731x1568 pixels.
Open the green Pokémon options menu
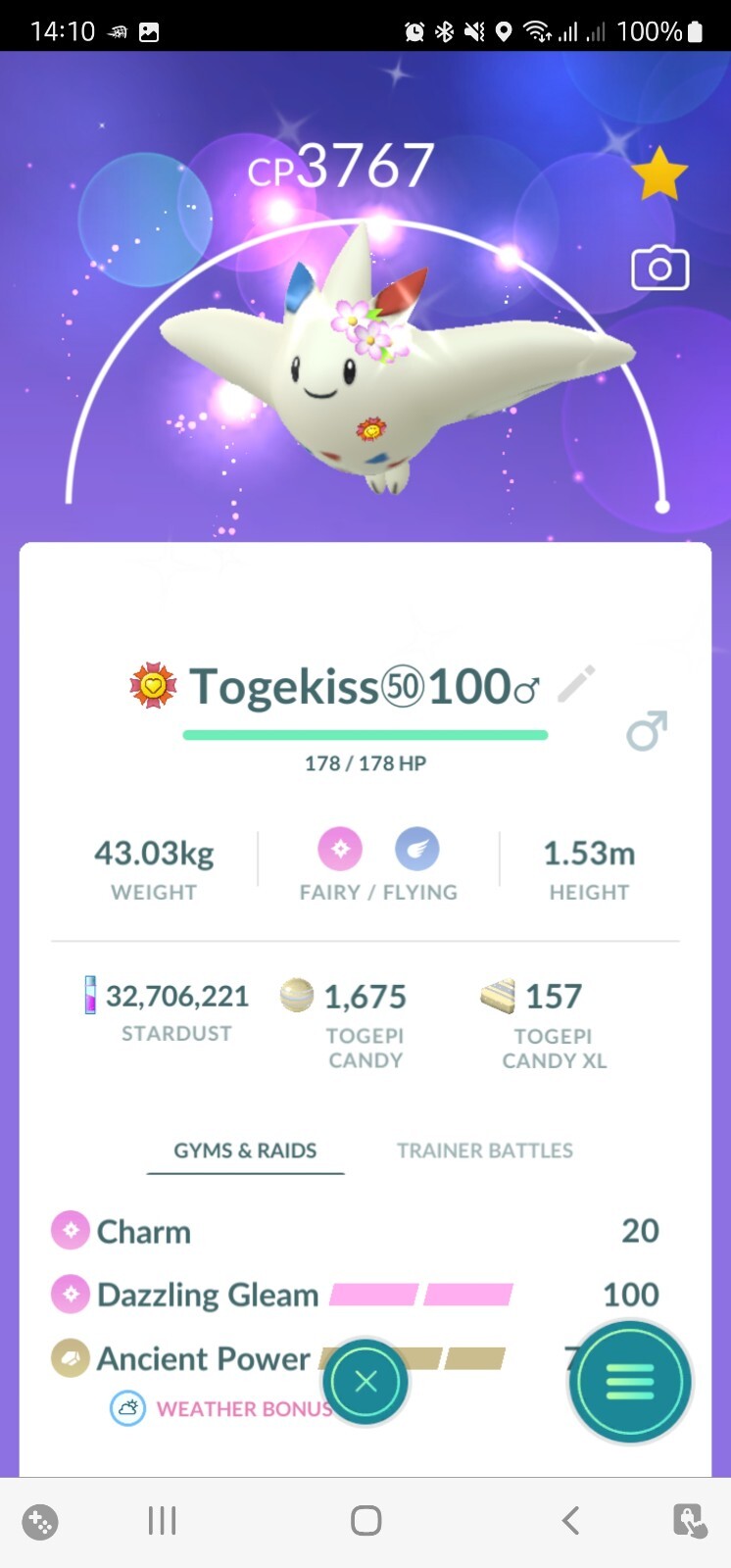pos(629,1382)
